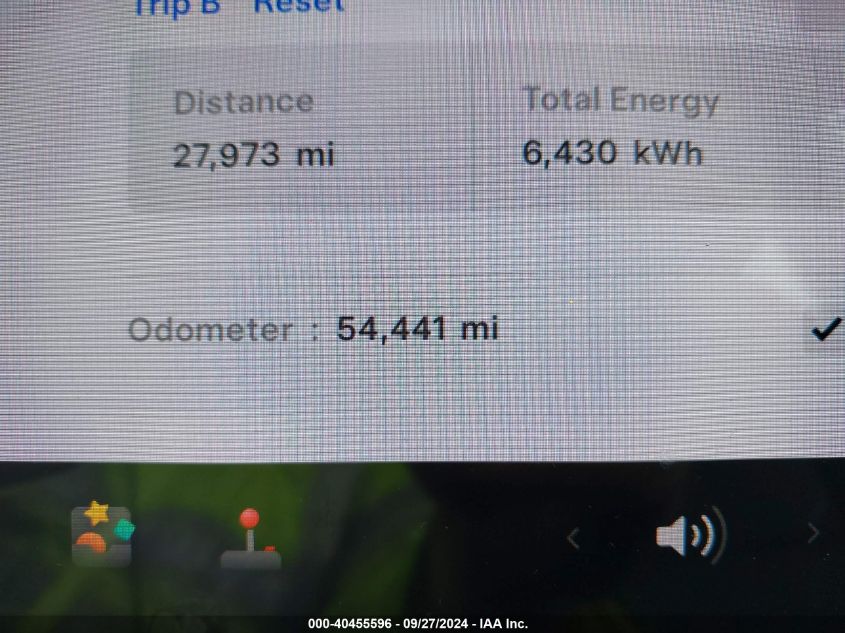Reset the Trip B counter
845x633 pixels.
pyautogui.click(x=298, y=6)
